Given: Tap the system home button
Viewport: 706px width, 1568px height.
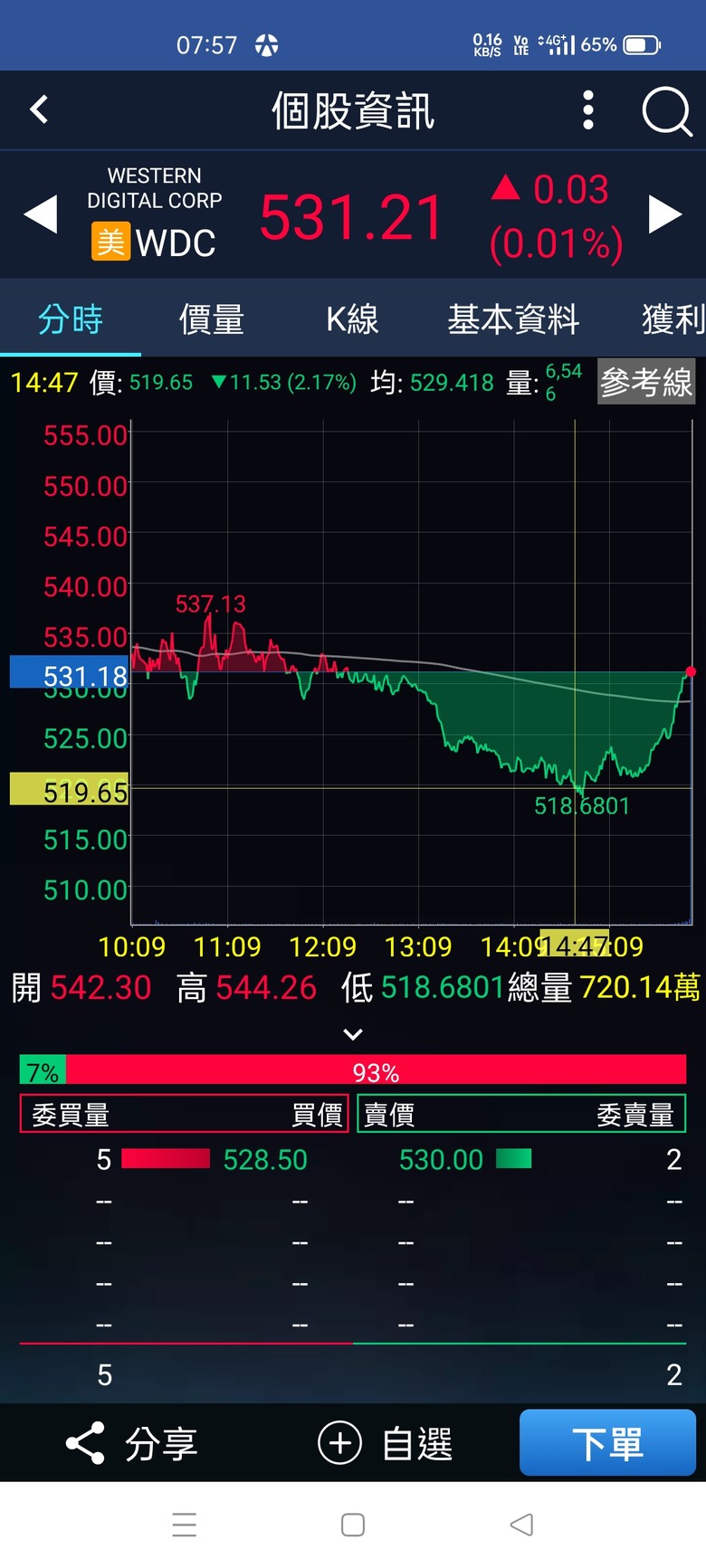Looking at the screenshot, I should pyautogui.click(x=353, y=1525).
